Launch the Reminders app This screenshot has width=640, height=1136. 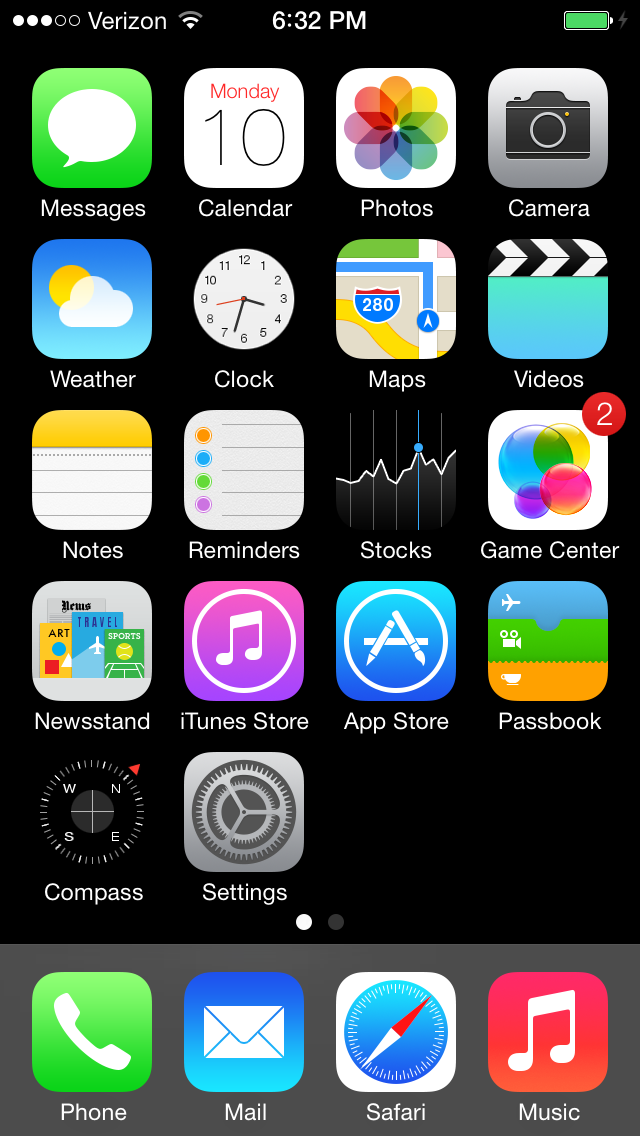[244, 470]
